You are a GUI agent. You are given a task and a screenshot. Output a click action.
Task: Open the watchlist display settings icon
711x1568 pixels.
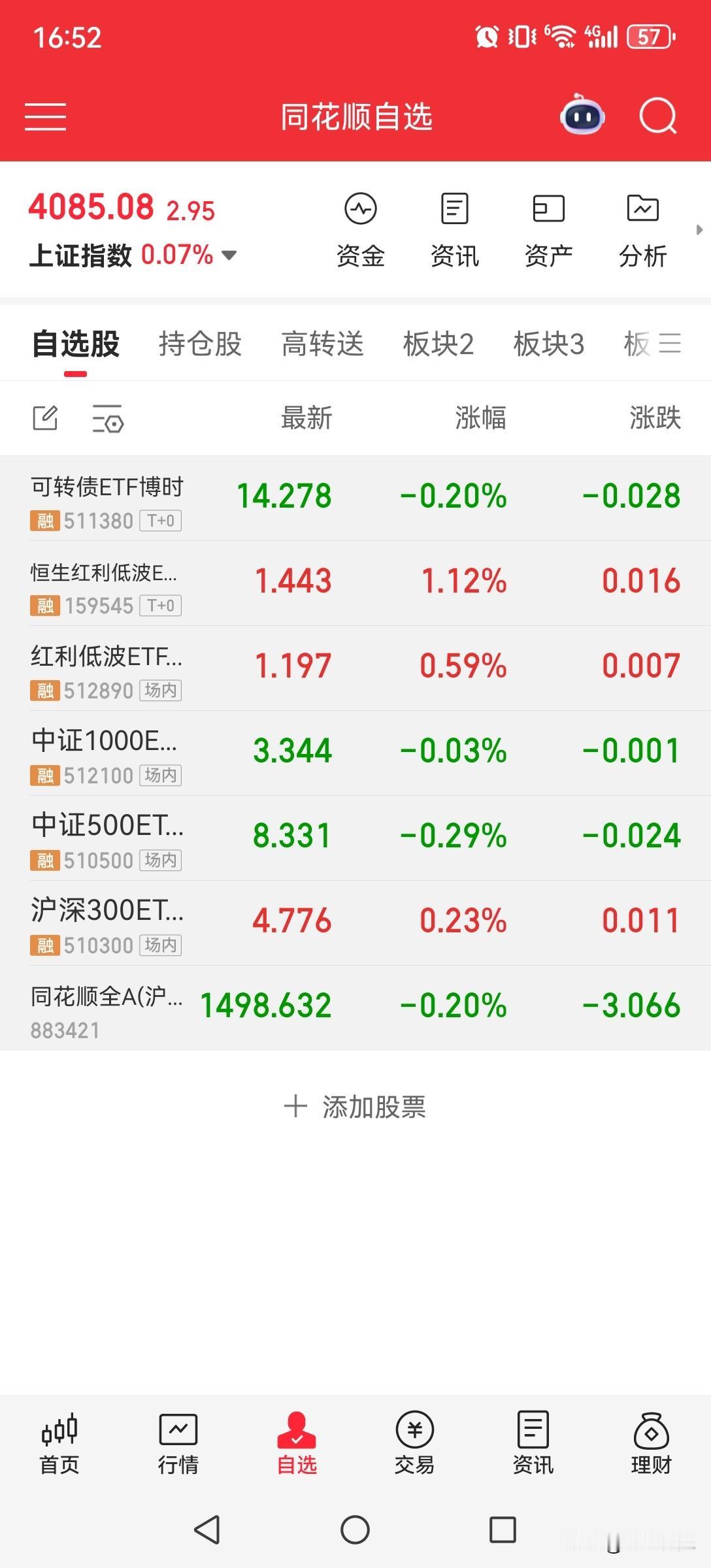[108, 418]
